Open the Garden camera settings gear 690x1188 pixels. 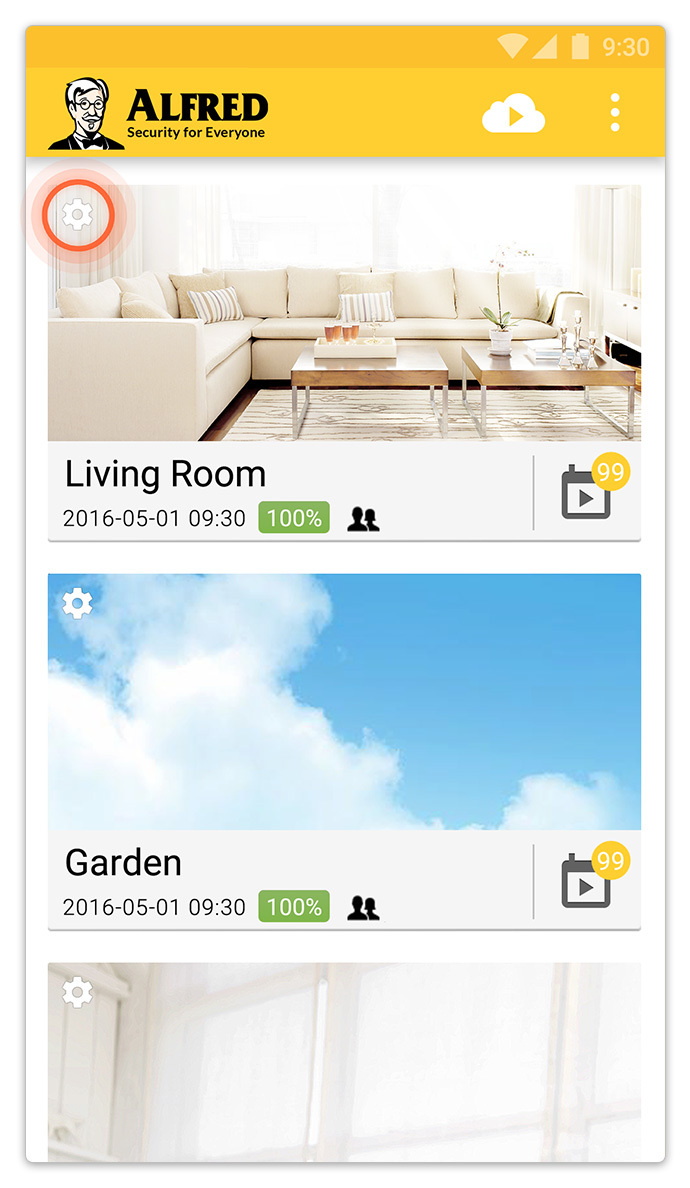pyautogui.click(x=77, y=603)
